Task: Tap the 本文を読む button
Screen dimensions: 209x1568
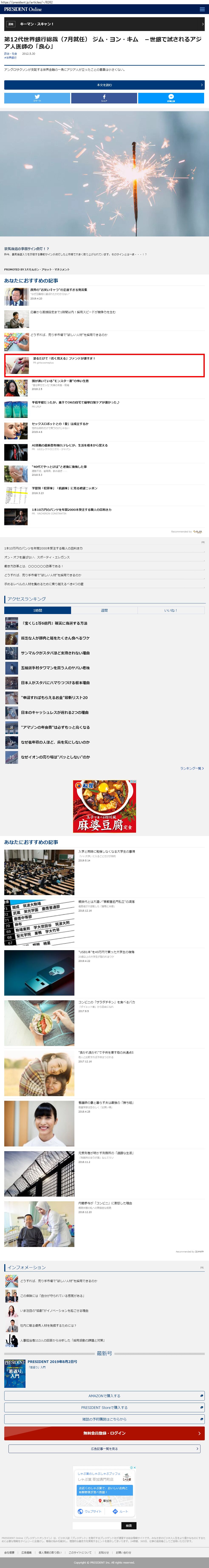Action: tap(104, 85)
